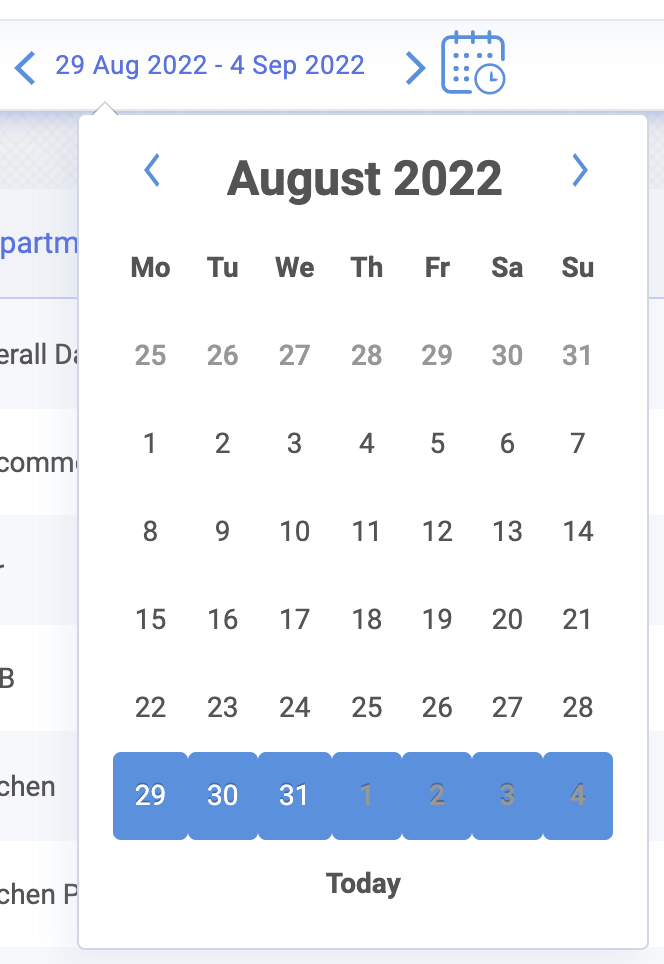
Task: Go to previous week using left arrow
Action: pos(26,68)
